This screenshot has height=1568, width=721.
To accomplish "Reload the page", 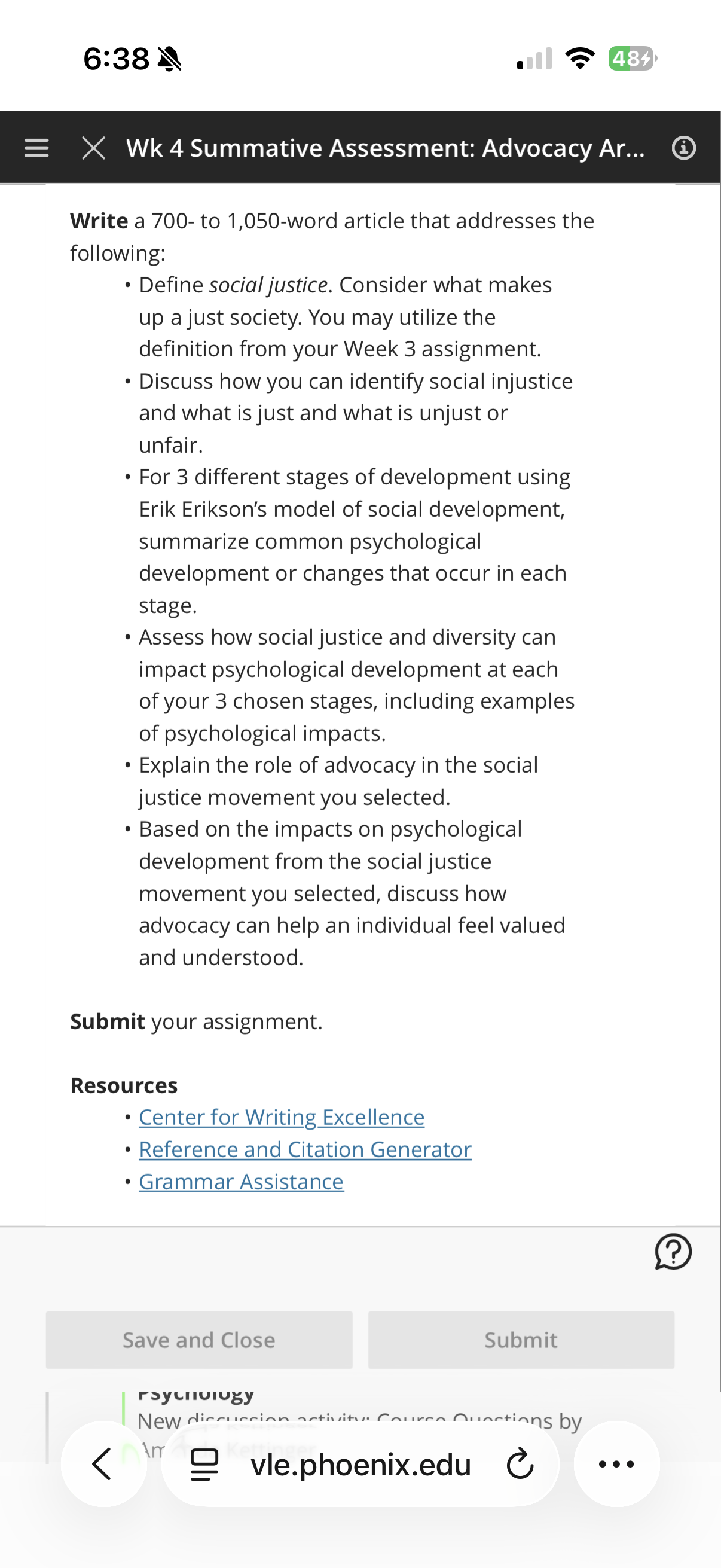I will tap(520, 1464).
